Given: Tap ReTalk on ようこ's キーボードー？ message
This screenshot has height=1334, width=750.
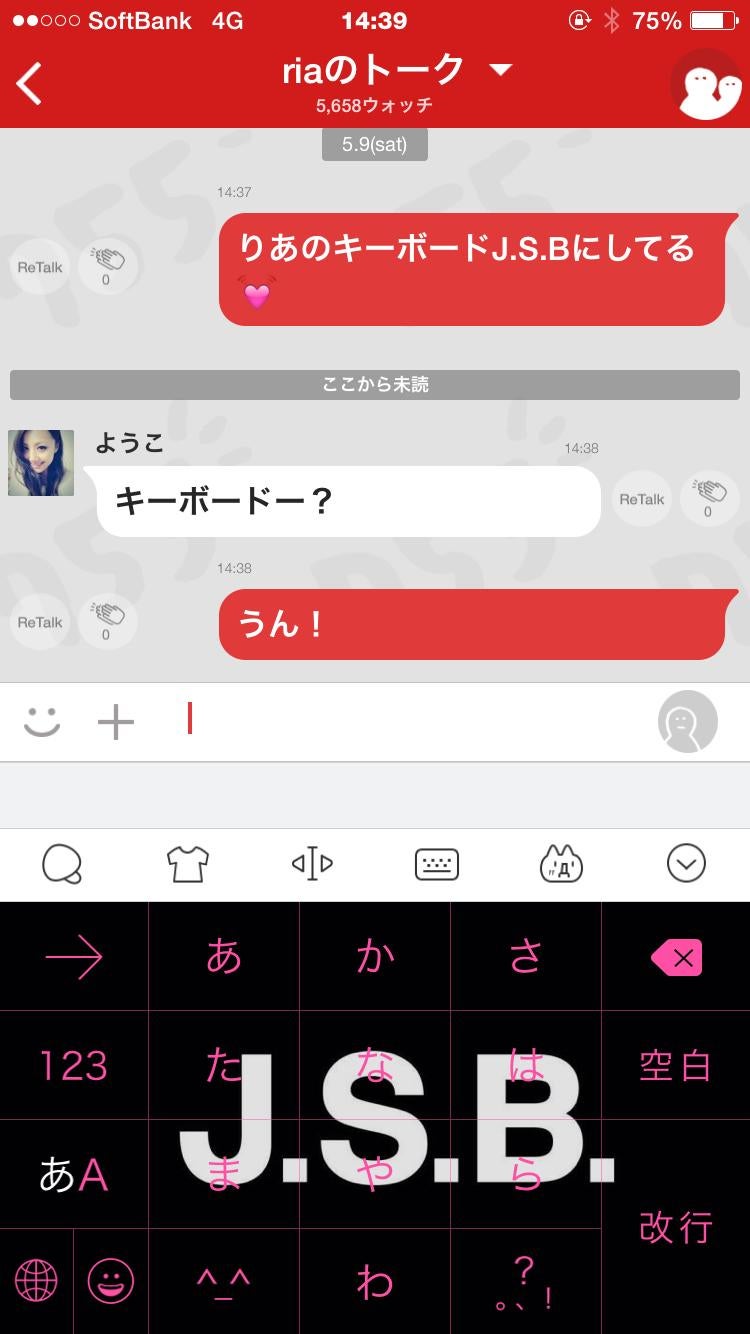Looking at the screenshot, I should coord(641,498).
